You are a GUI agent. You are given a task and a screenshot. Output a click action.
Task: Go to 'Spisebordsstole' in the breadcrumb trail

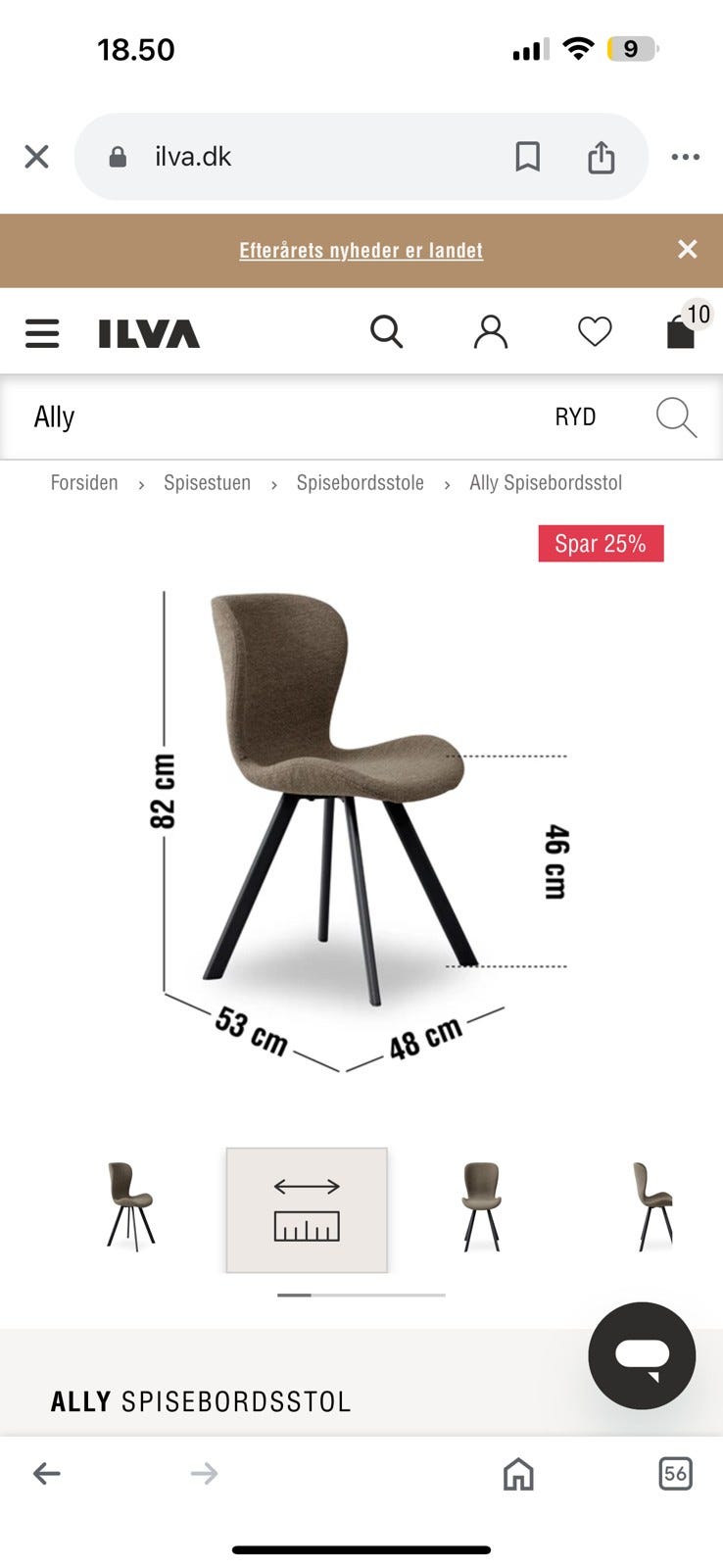point(360,482)
